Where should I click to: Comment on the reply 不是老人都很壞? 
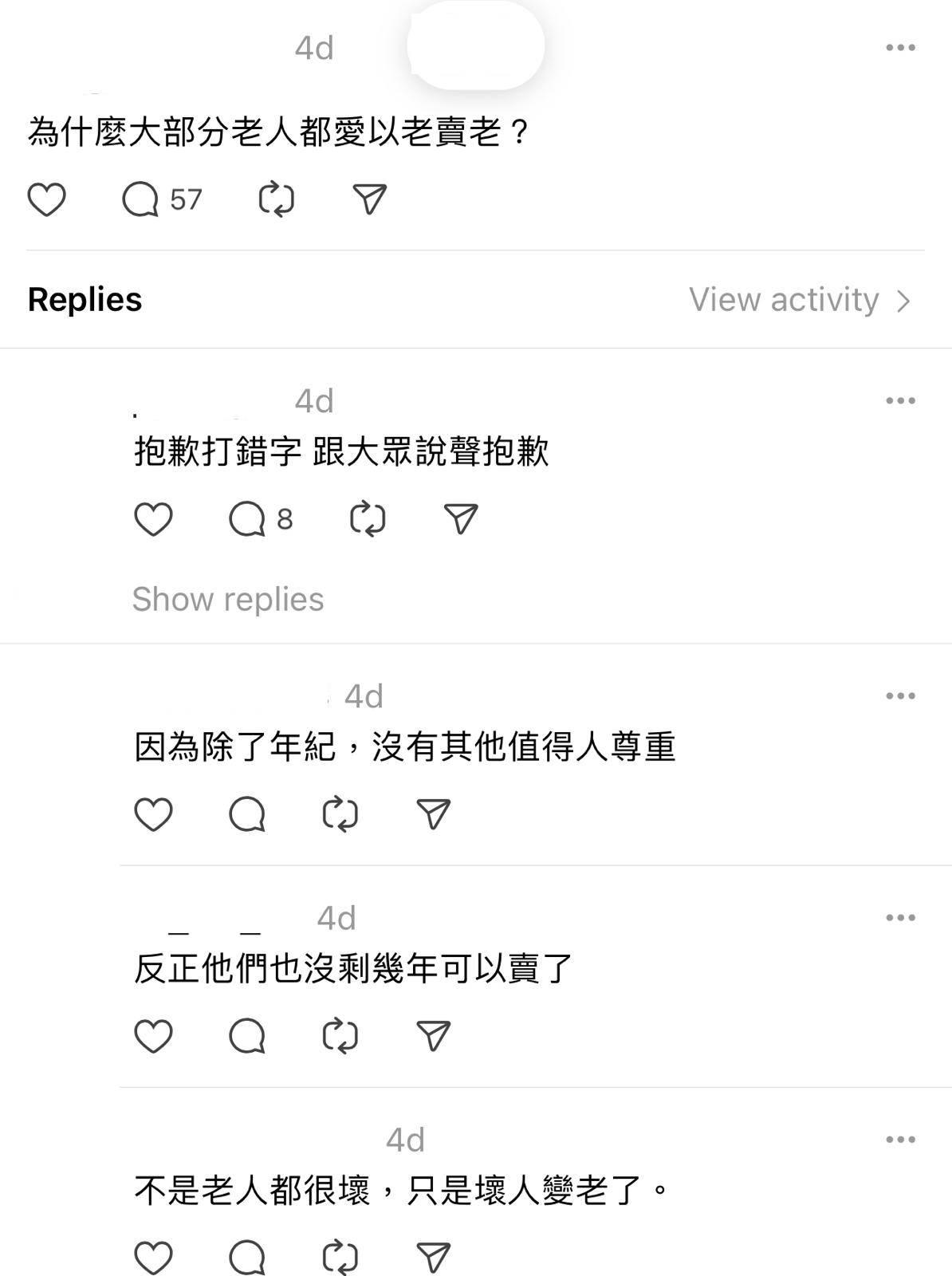247,1258
